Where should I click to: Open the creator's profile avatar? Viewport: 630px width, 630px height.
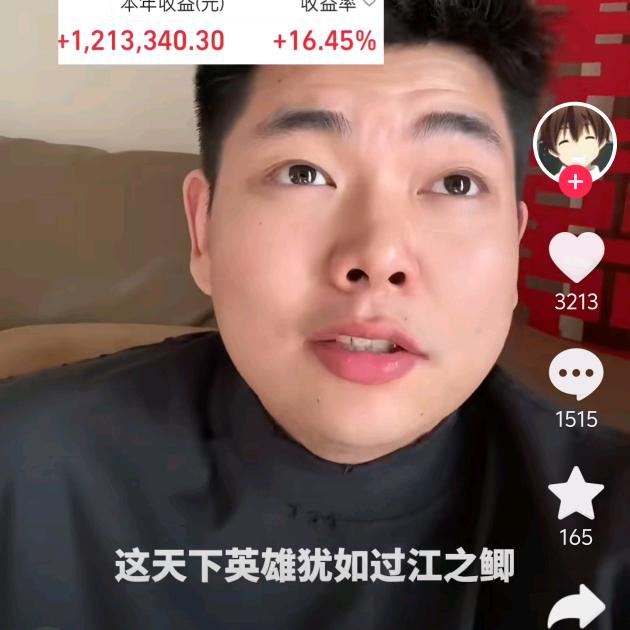click(x=574, y=143)
